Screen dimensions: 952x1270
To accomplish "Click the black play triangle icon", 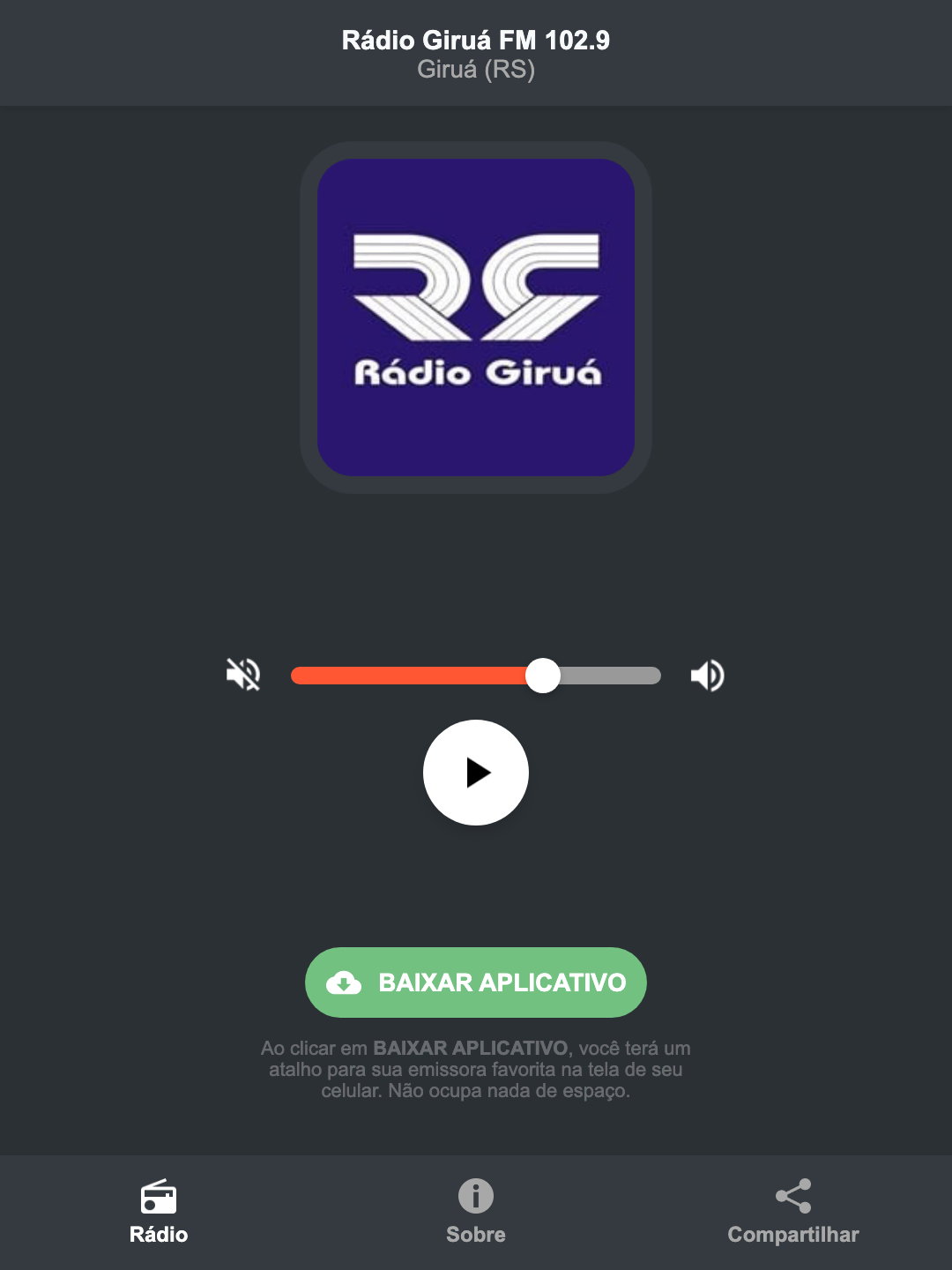I will [x=480, y=773].
